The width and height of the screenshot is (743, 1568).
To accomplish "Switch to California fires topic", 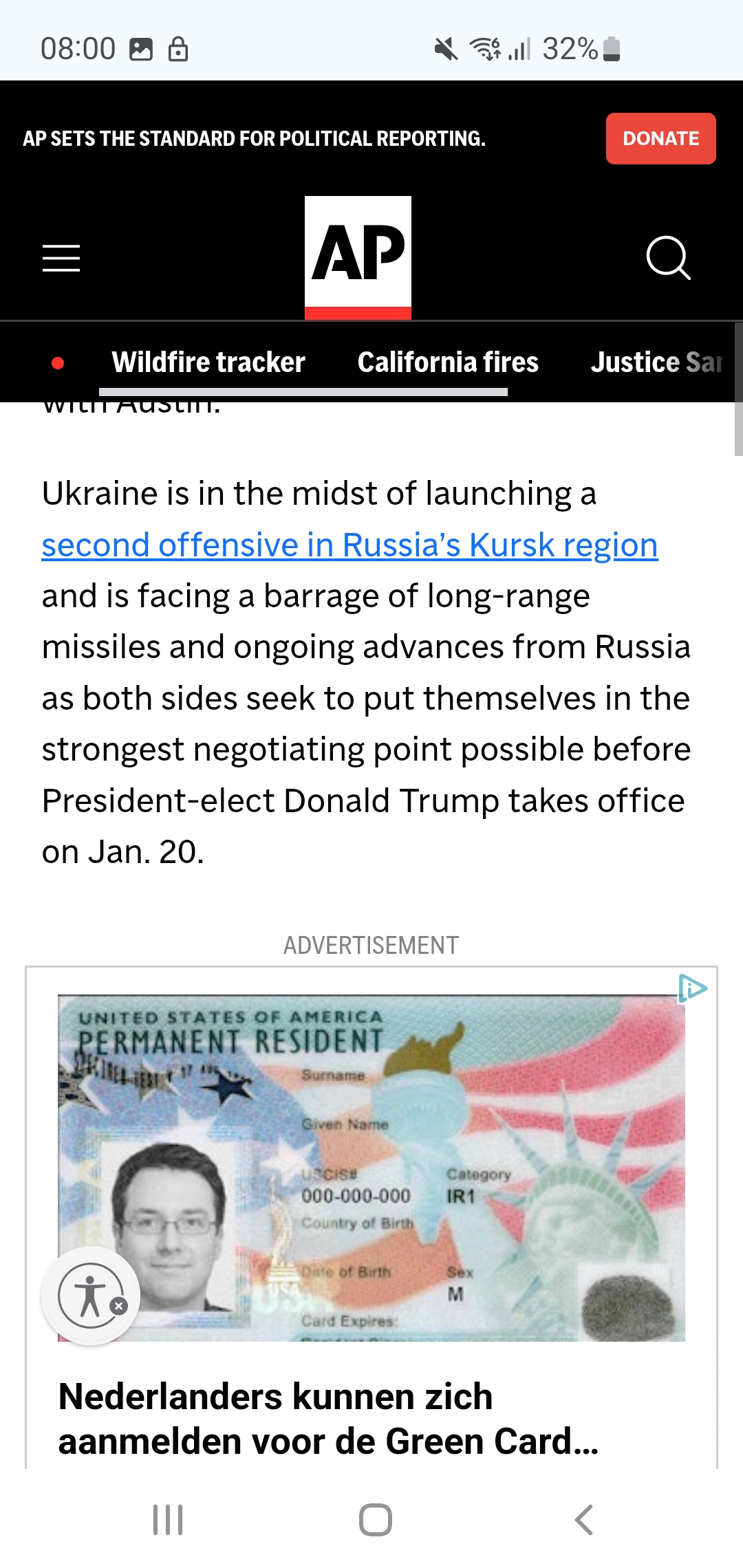I will tap(448, 362).
